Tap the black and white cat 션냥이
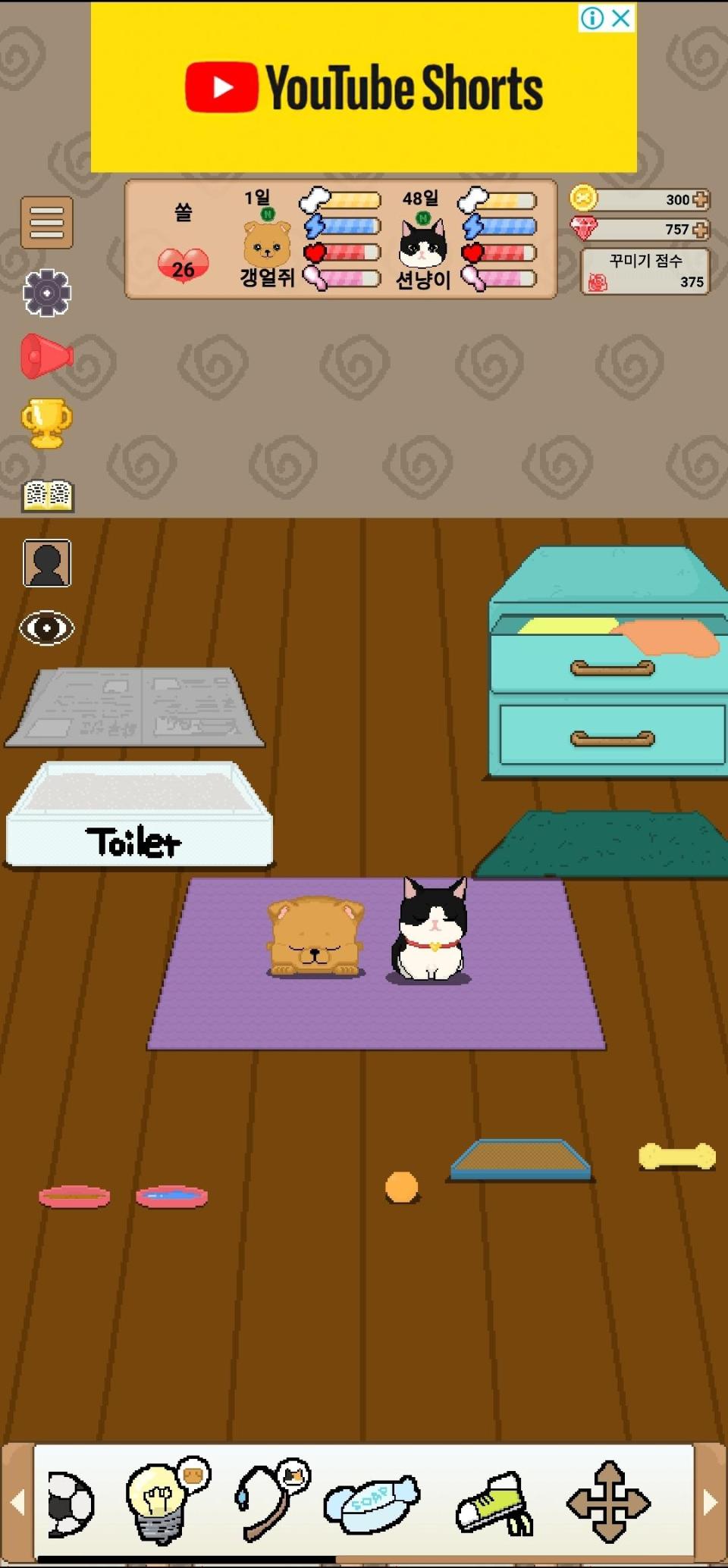Image resolution: width=728 pixels, height=1568 pixels. coord(430,931)
